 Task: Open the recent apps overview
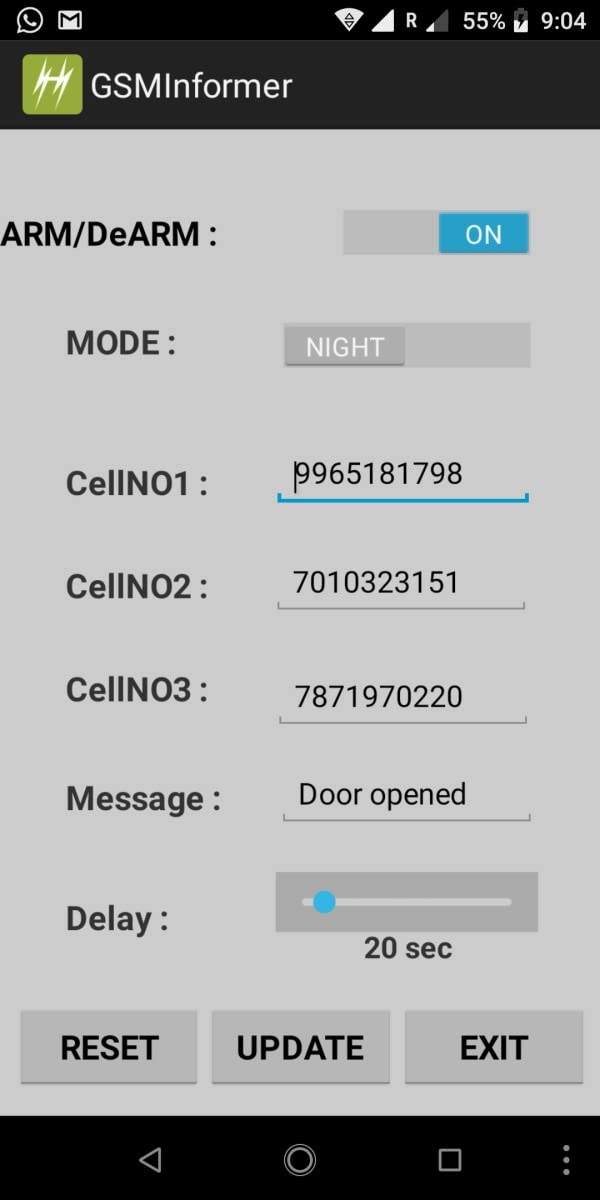coord(450,1159)
